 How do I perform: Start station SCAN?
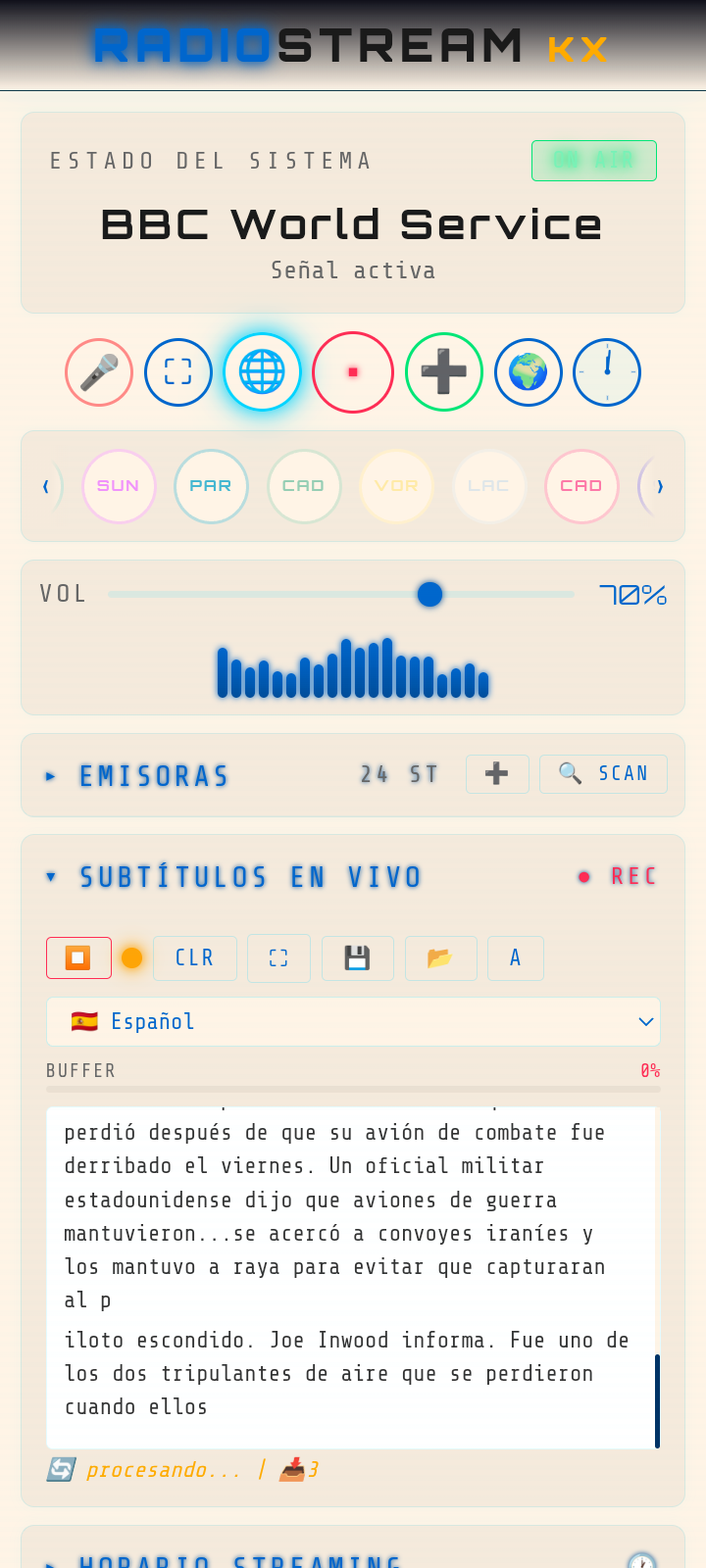click(603, 774)
